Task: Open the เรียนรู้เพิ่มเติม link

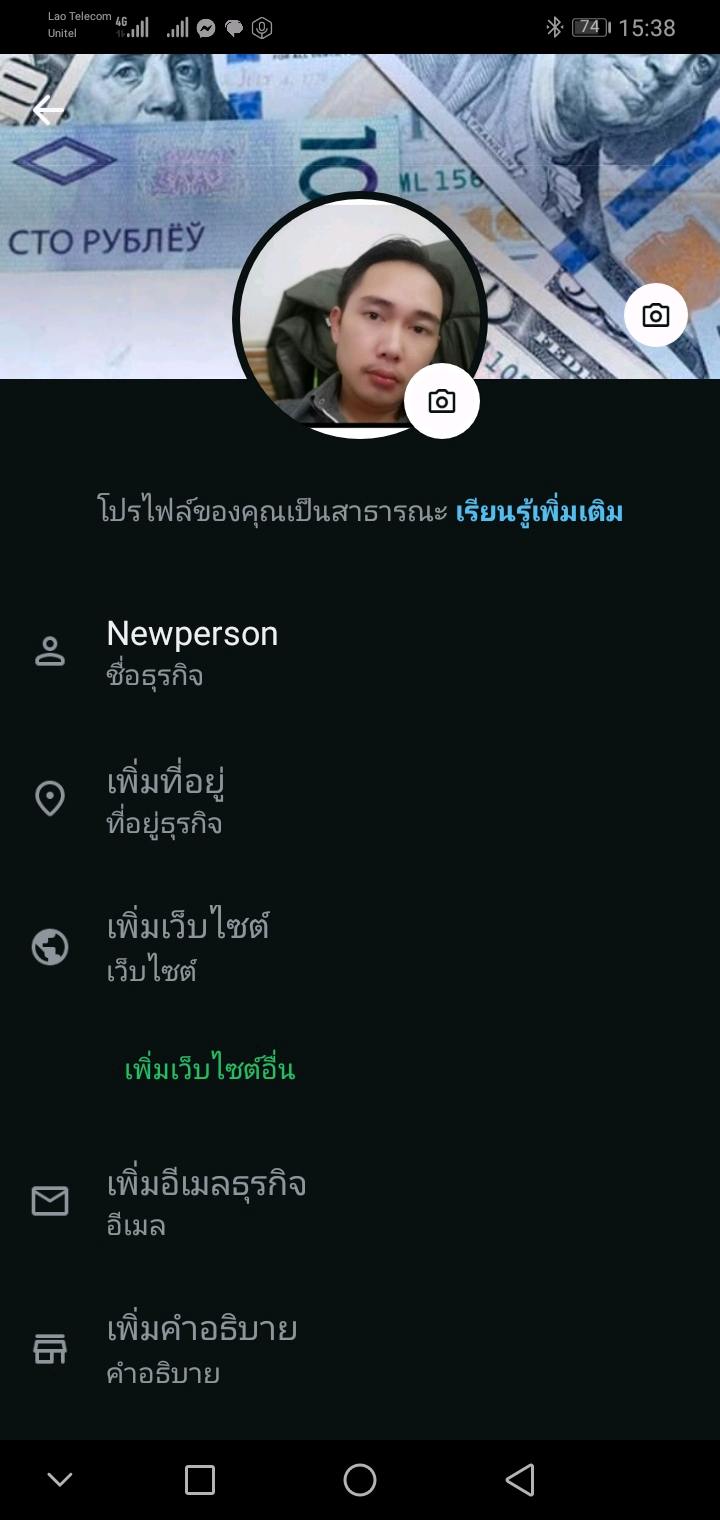Action: click(539, 512)
